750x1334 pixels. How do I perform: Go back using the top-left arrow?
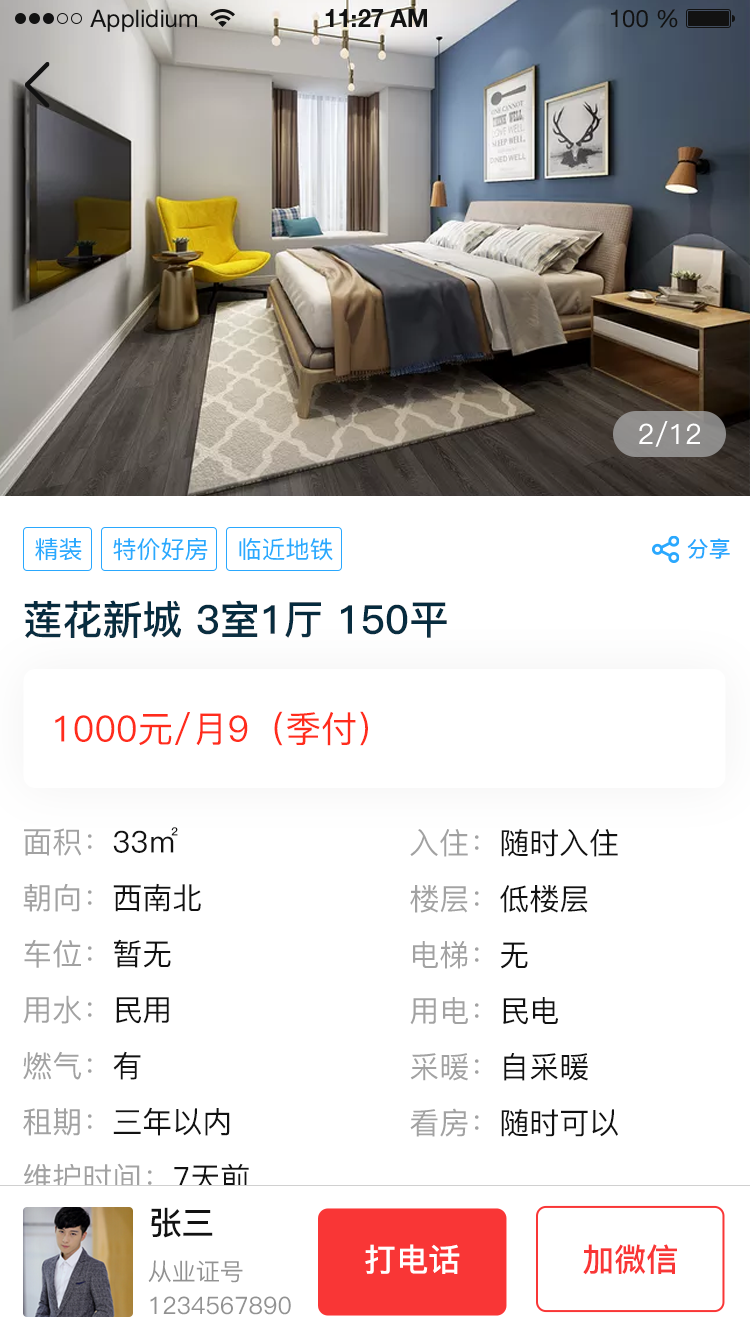click(x=38, y=85)
